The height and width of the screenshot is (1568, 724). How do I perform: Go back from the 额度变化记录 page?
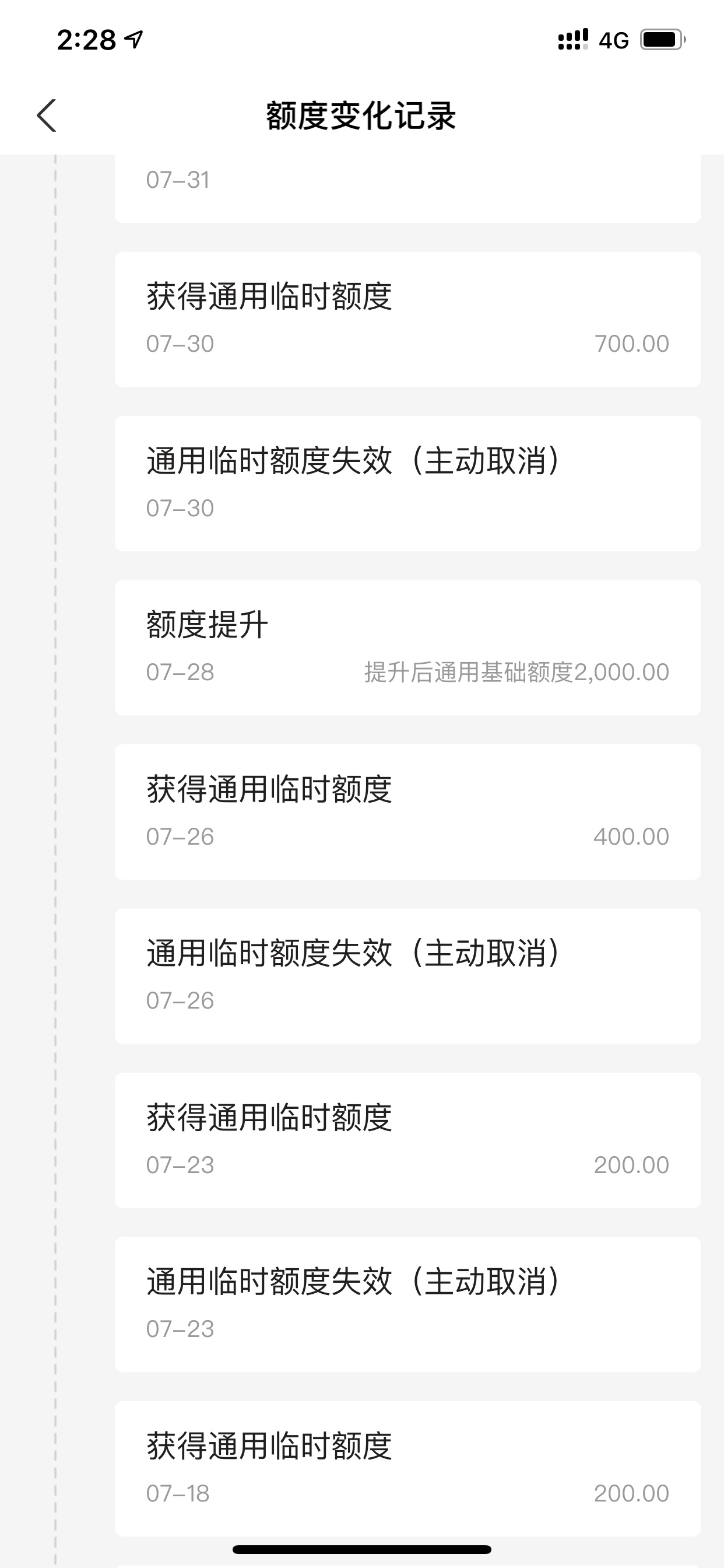pos(46,116)
